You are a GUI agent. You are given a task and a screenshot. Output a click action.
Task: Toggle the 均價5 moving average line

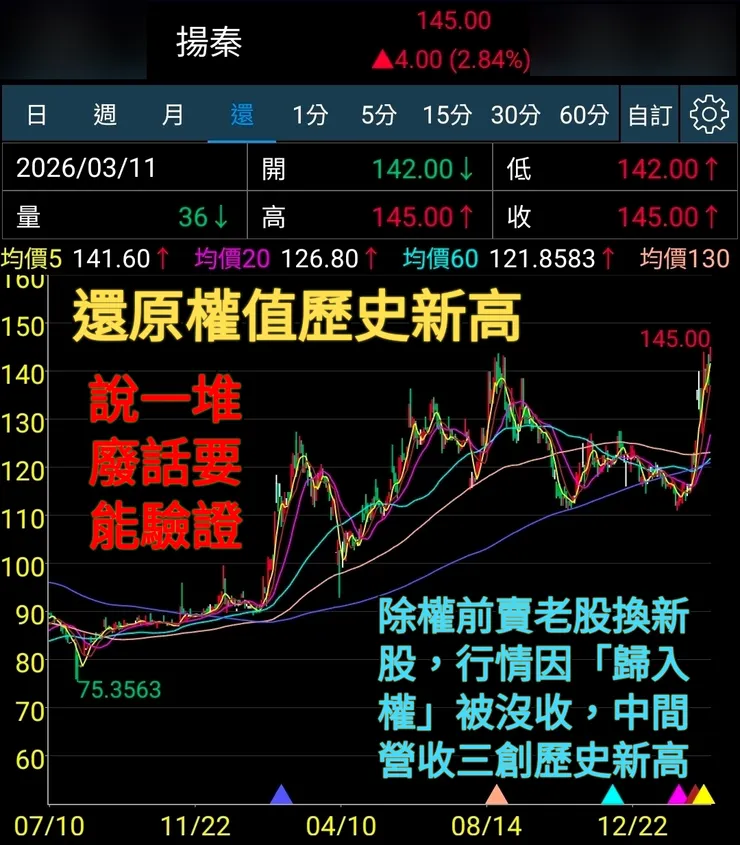(x=30, y=258)
